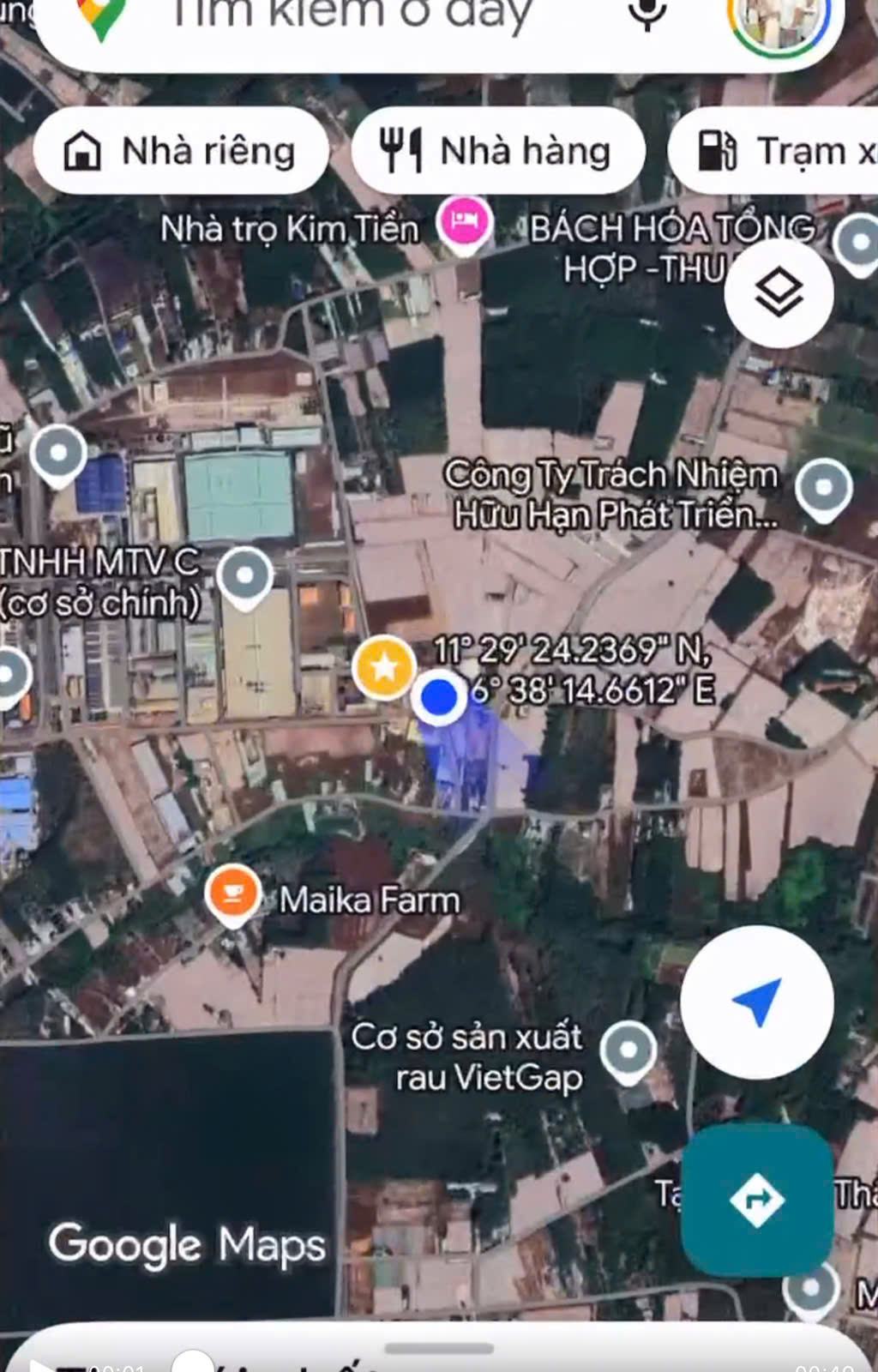This screenshot has width=878, height=1372.
Task: Filter by Nhà hàng chip
Action: point(497,151)
